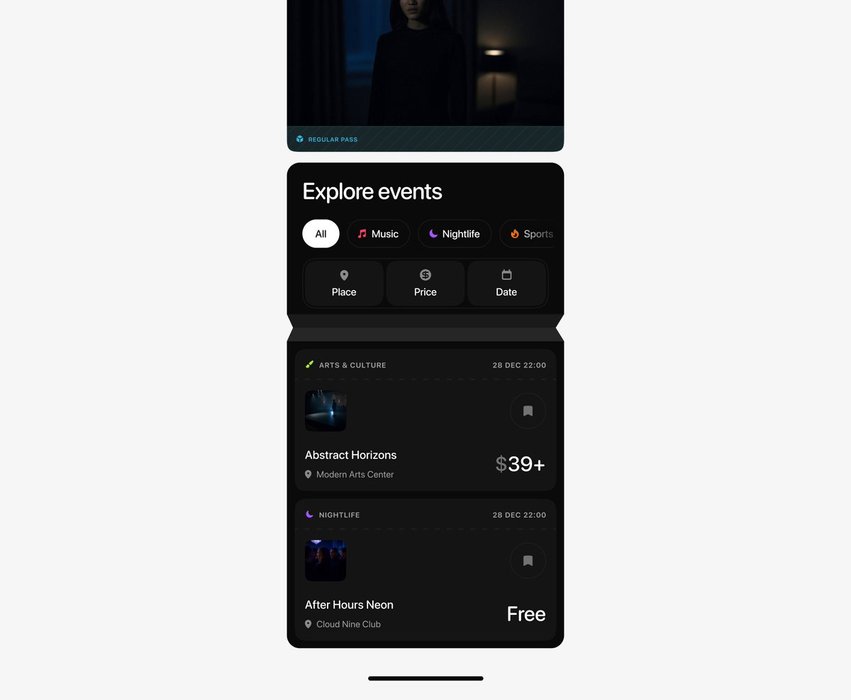Open the After Hours Neon event card
The image size is (851, 700).
(x=400, y=605)
